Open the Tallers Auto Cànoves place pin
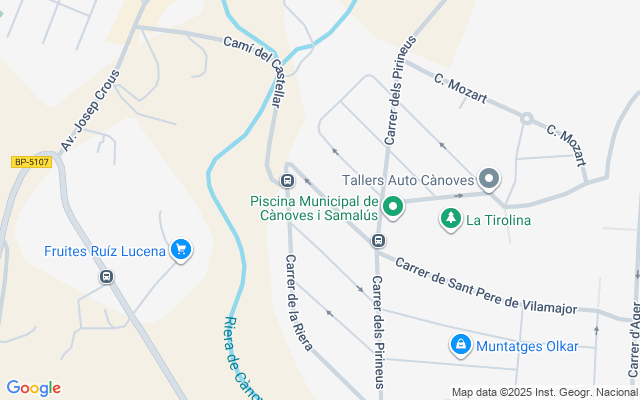 tap(488, 180)
